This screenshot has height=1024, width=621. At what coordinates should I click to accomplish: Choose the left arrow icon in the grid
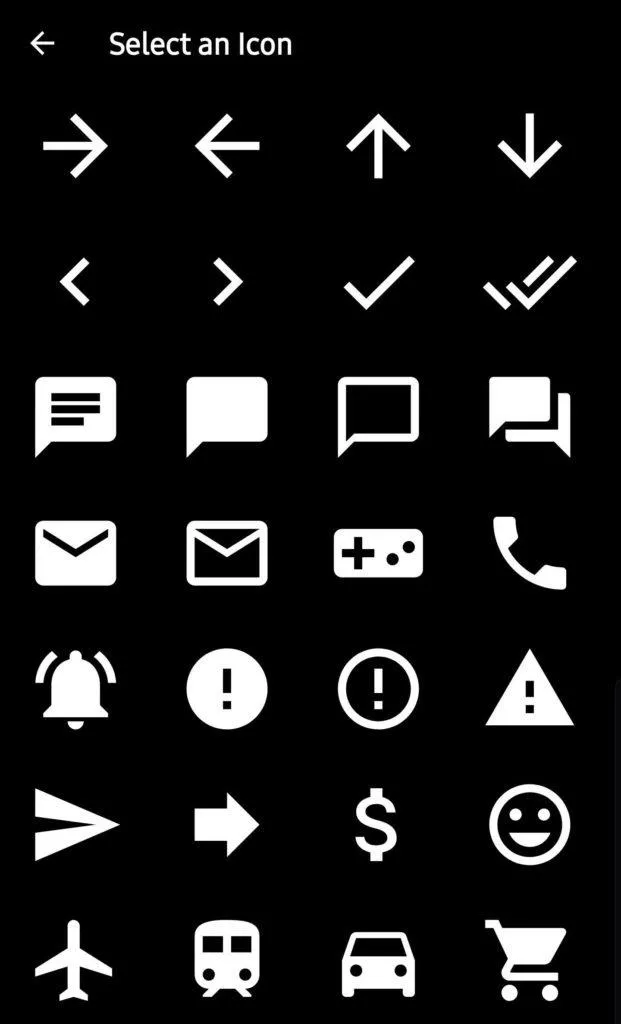[x=227, y=146]
